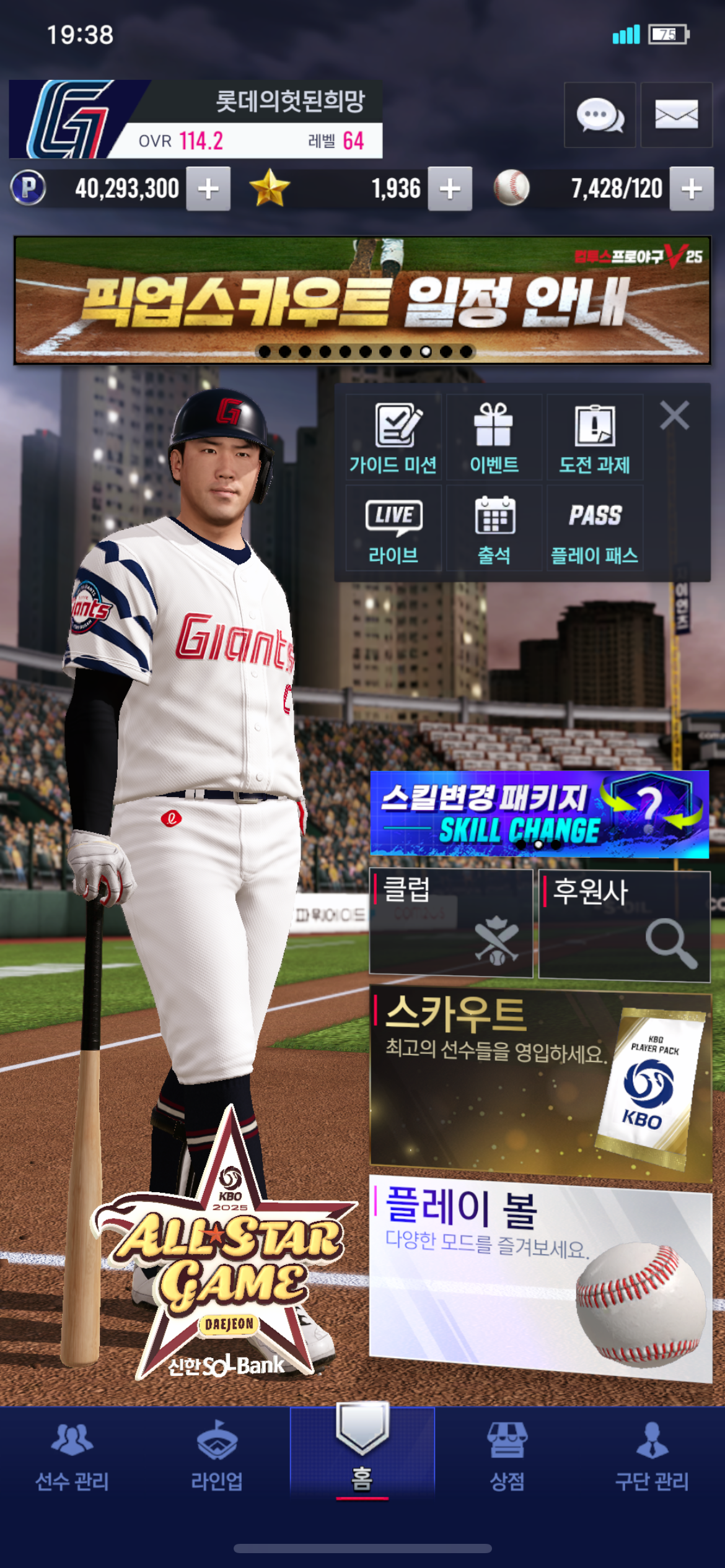
Task: Open 출석 attendance calendar
Action: [x=494, y=528]
